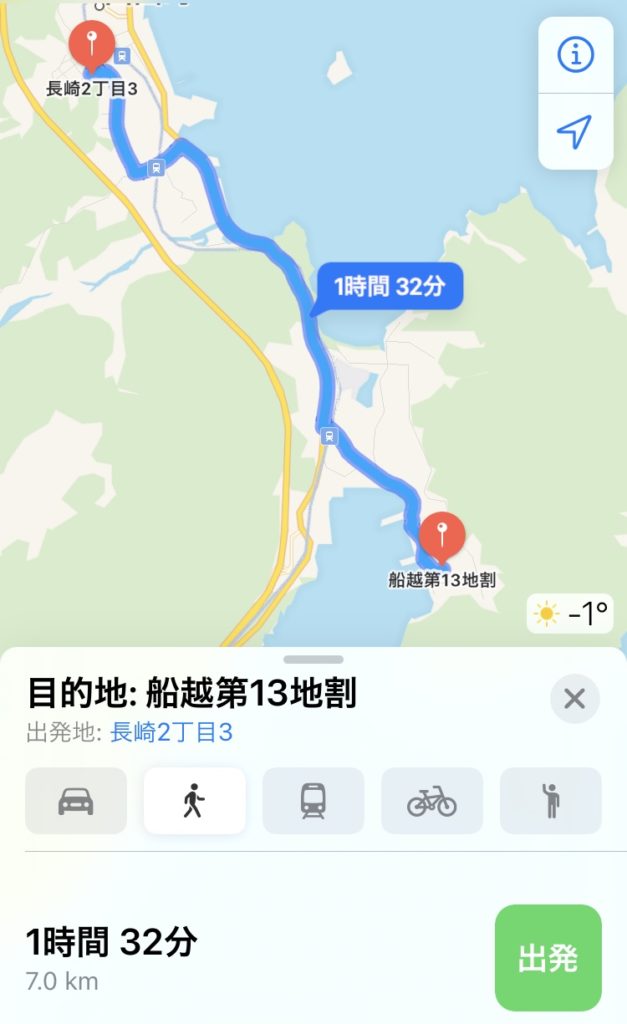This screenshot has width=627, height=1024.
Task: Tap the 1時間 32分 route label
Action: pos(389,286)
